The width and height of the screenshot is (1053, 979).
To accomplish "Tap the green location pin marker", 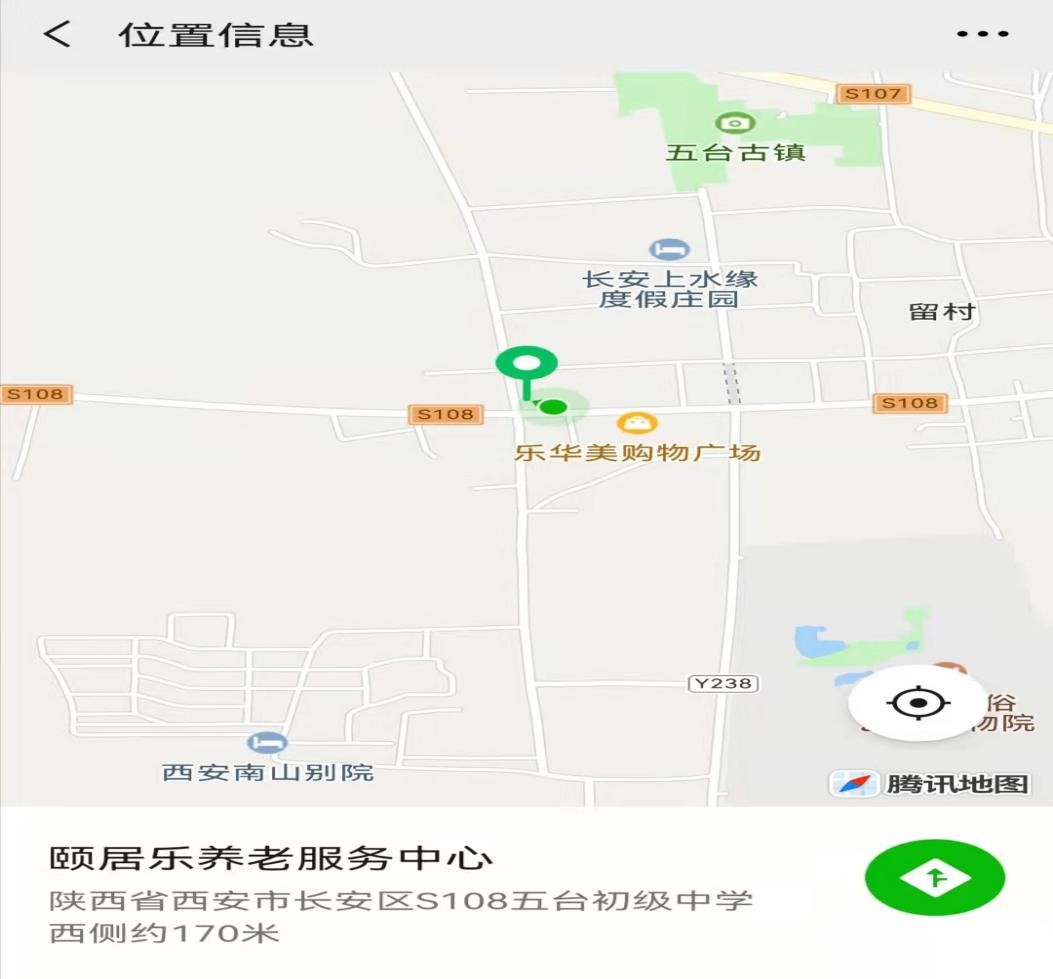I will point(526,364).
